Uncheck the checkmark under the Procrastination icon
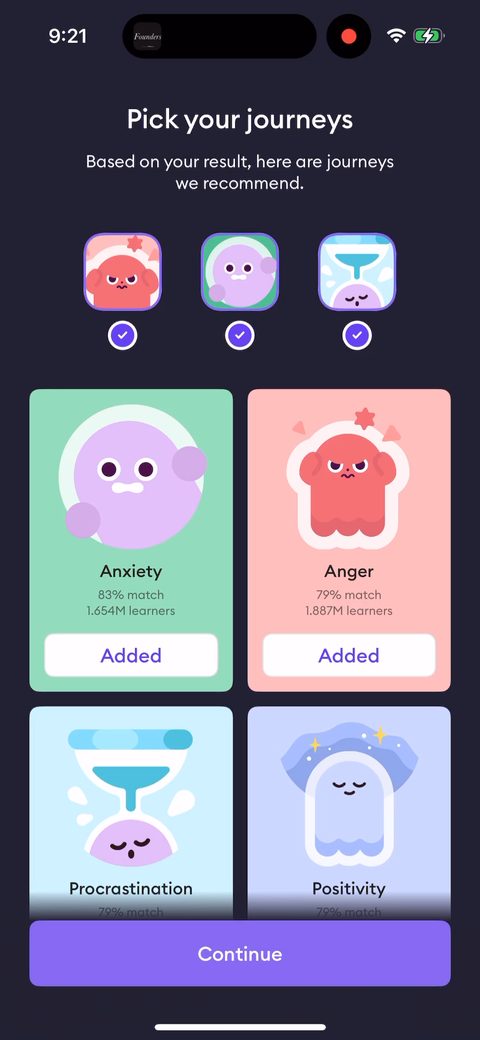 coord(357,336)
